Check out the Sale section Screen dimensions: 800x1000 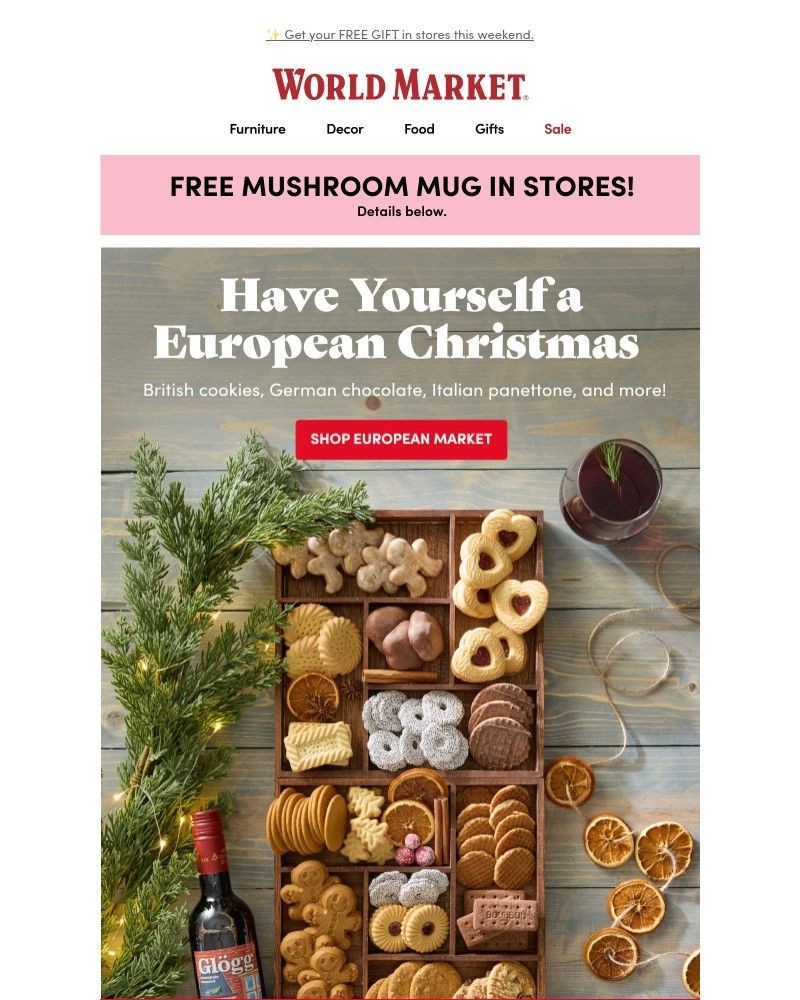click(x=557, y=129)
